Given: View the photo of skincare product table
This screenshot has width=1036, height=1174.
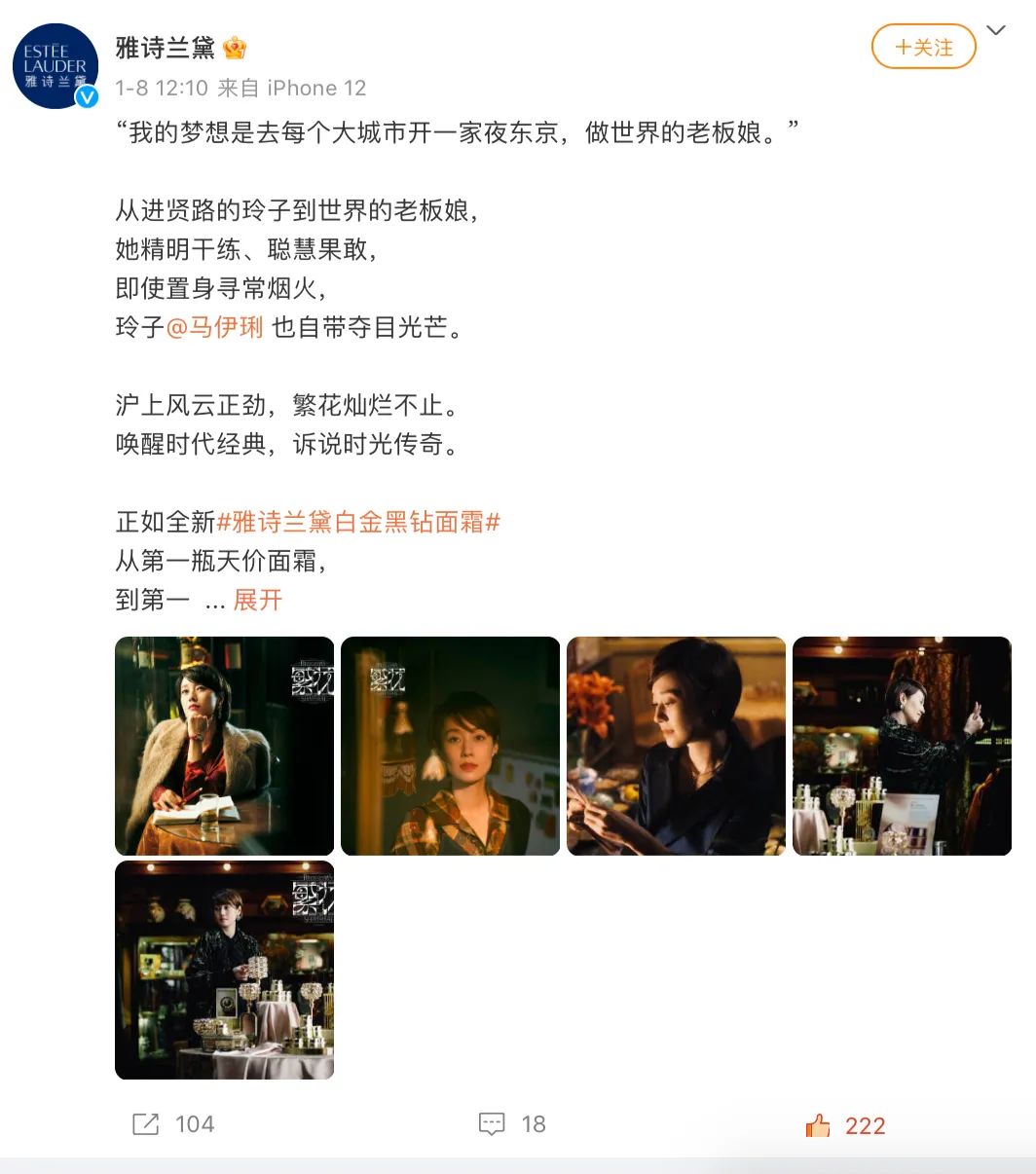Looking at the screenshot, I should pyautogui.click(x=225, y=970).
